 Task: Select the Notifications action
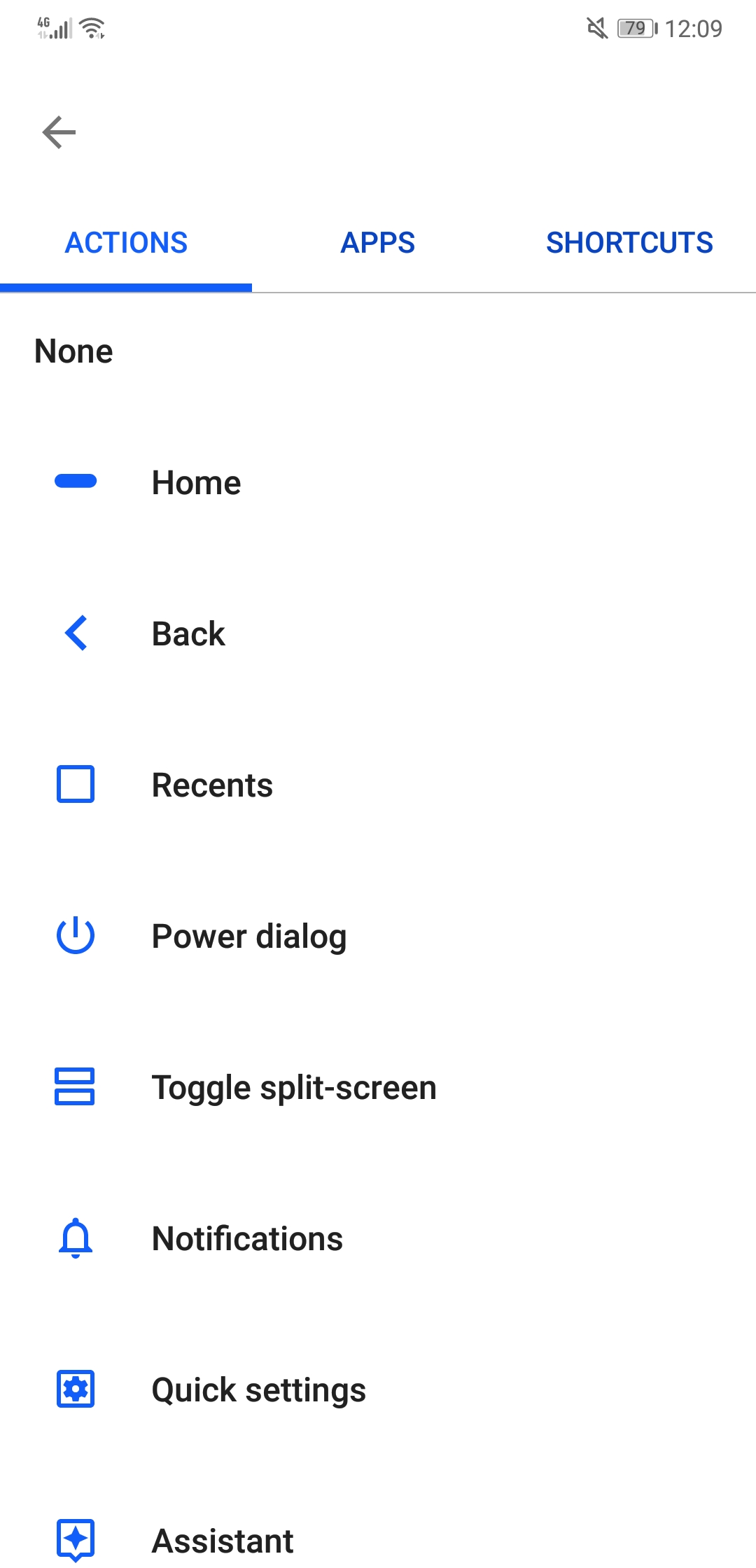pos(378,1238)
